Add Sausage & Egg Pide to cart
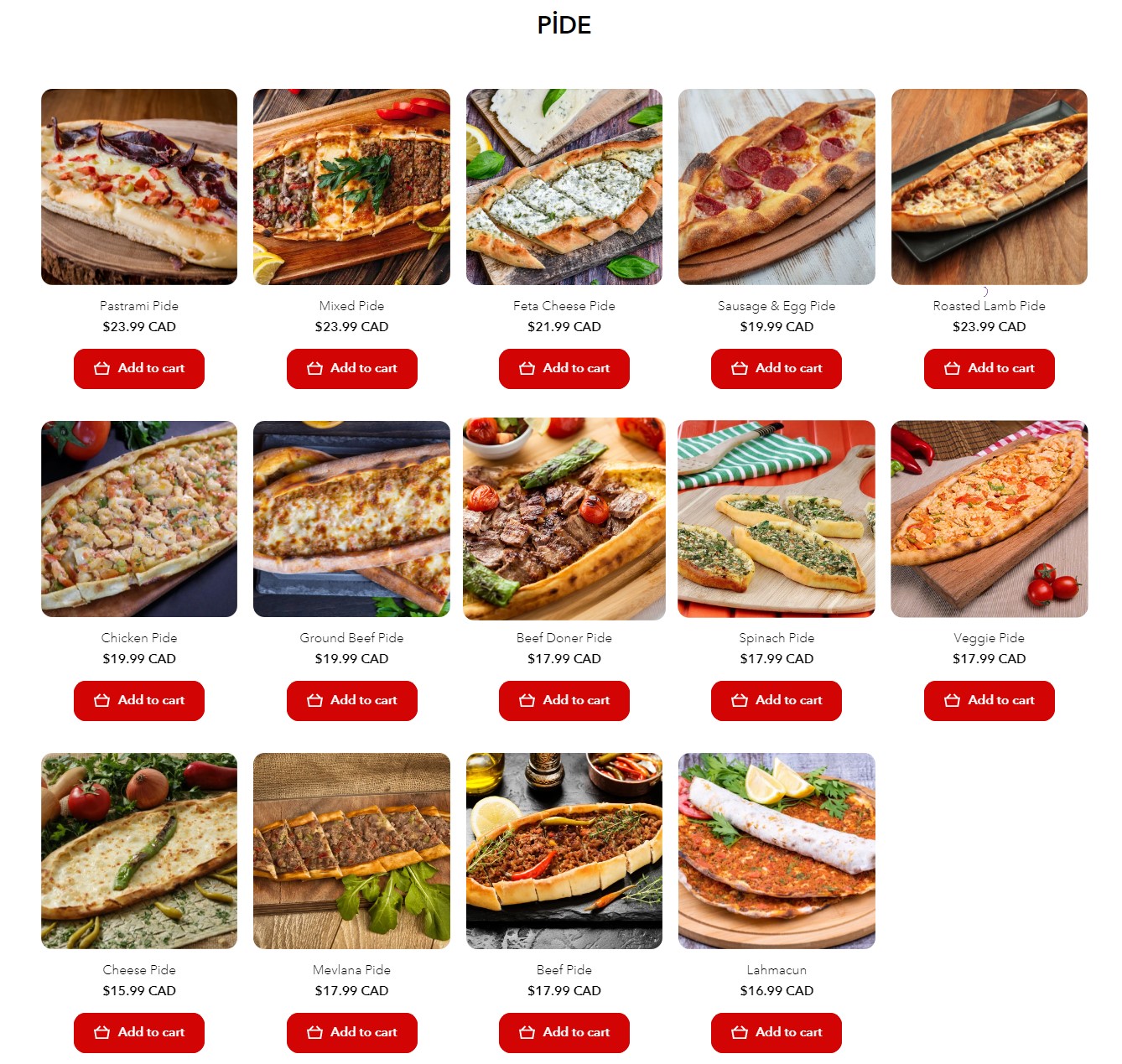Image resolution: width=1122 pixels, height=1064 pixels. (x=776, y=369)
